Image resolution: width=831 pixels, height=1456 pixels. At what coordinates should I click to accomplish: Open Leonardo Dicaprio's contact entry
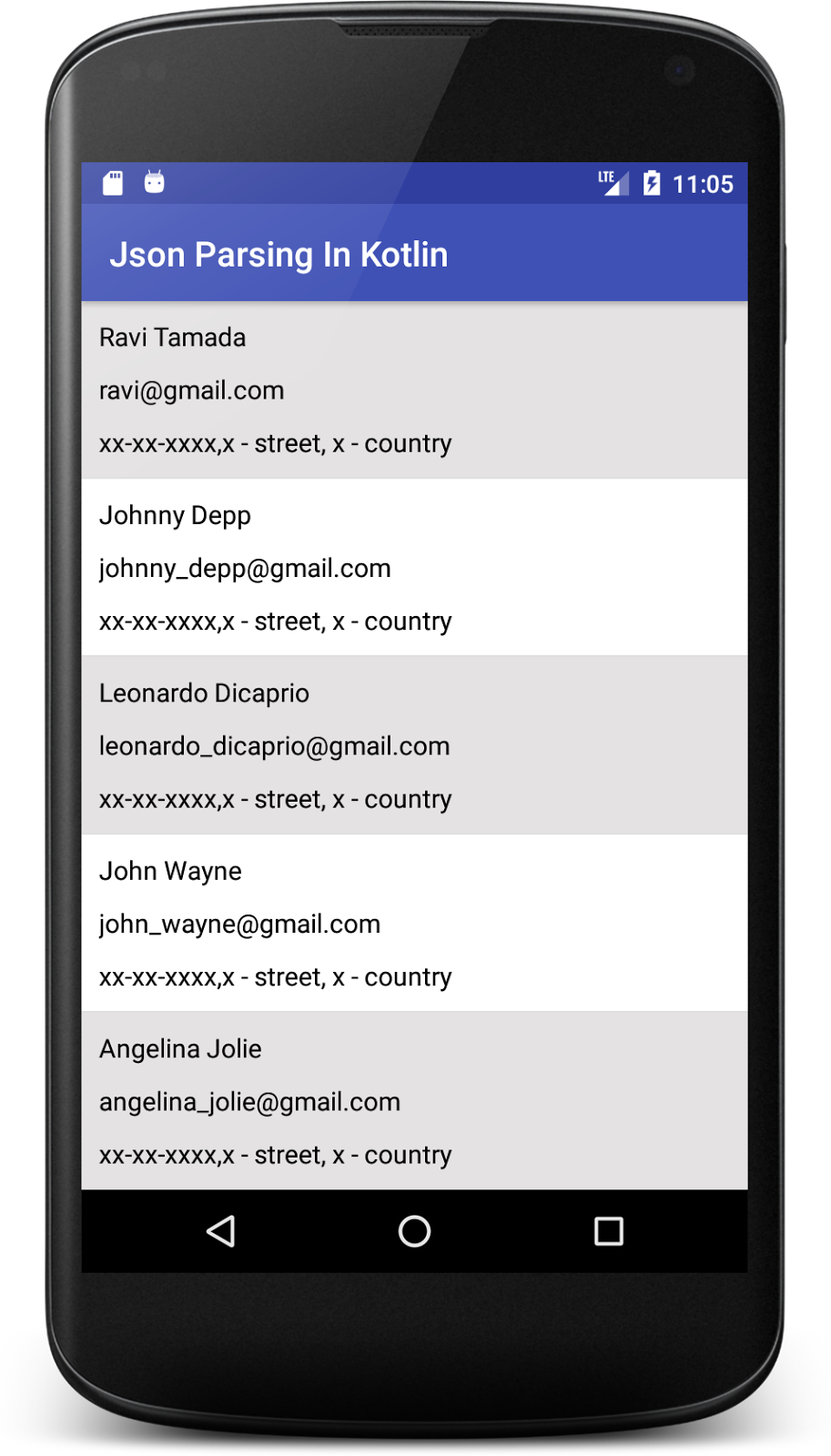pos(414,745)
